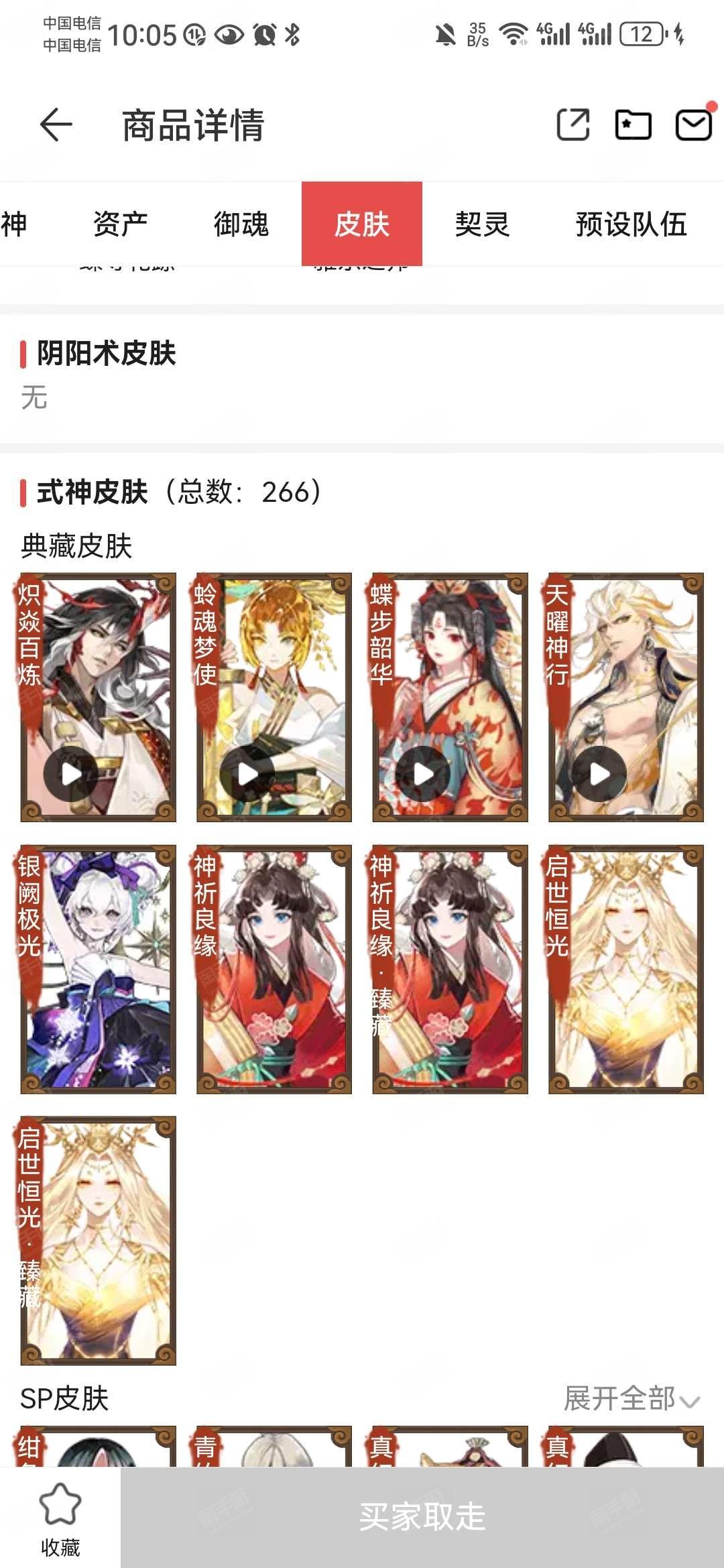Play the 蝶步韶华 skin video
724x1568 pixels.
click(x=423, y=774)
